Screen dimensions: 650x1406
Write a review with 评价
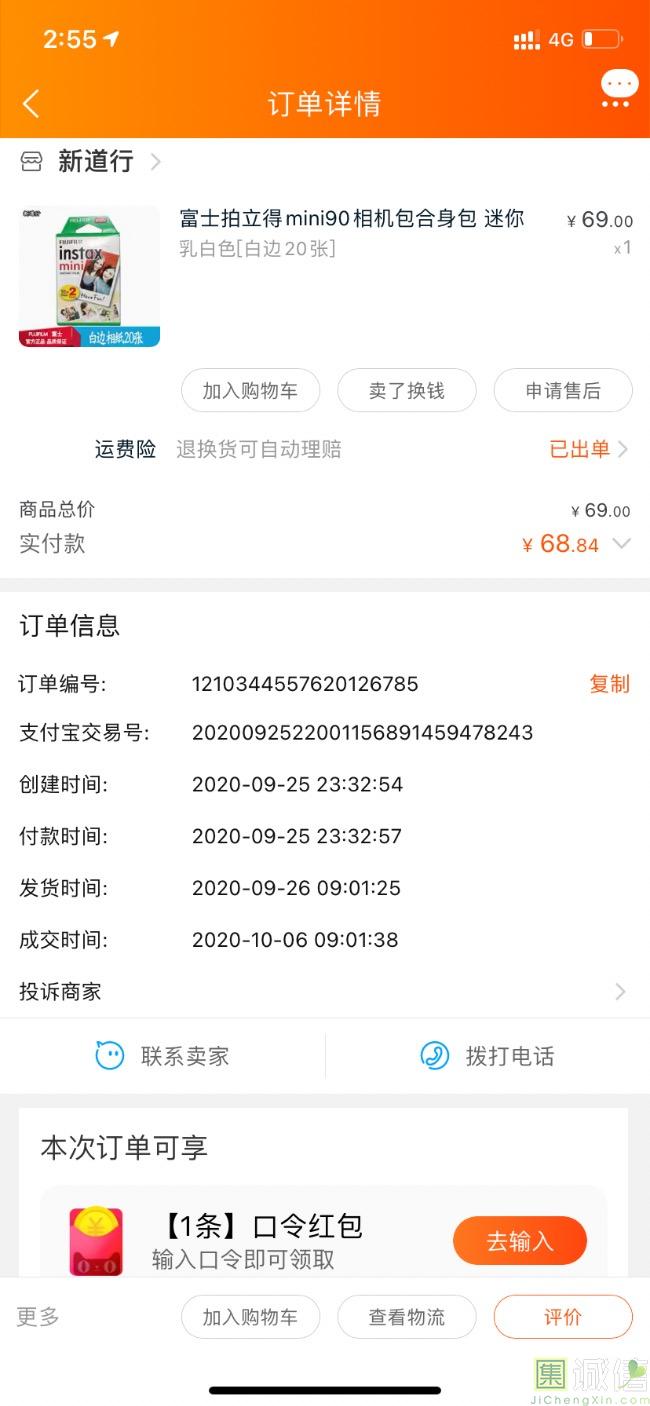point(563,1317)
